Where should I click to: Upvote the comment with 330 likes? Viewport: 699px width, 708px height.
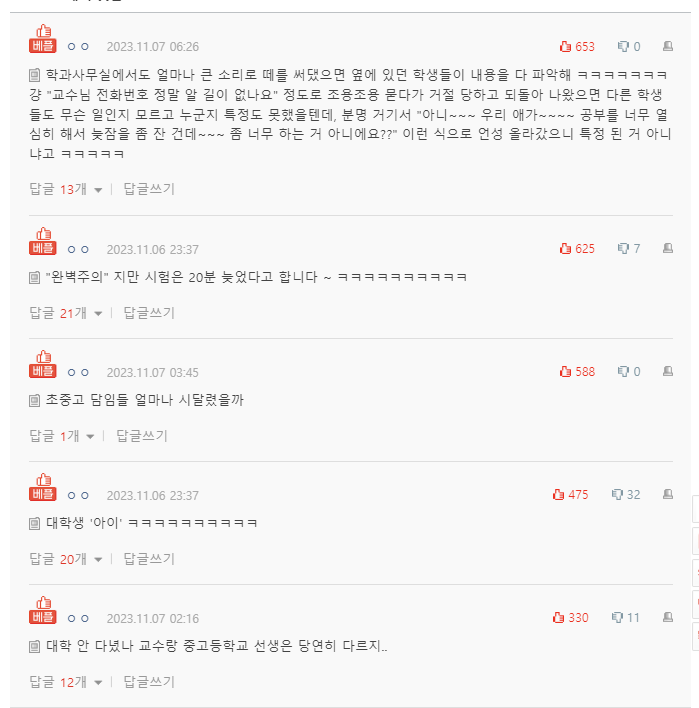pyautogui.click(x=559, y=618)
